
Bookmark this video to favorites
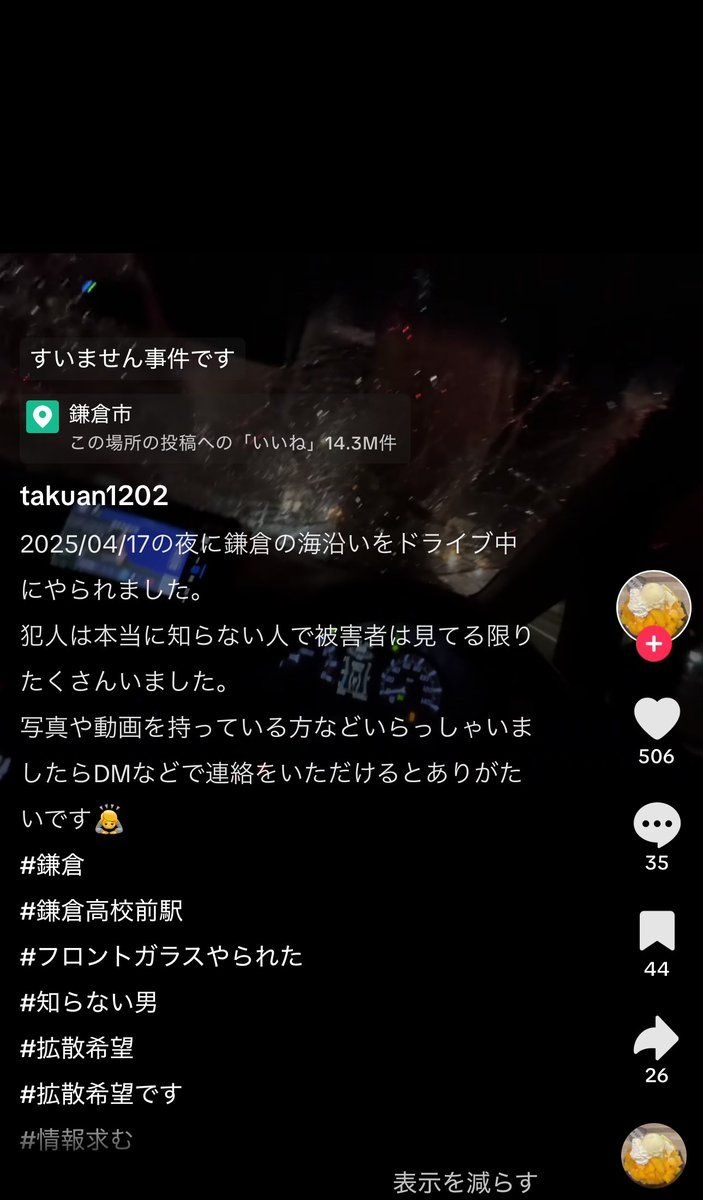[656, 932]
